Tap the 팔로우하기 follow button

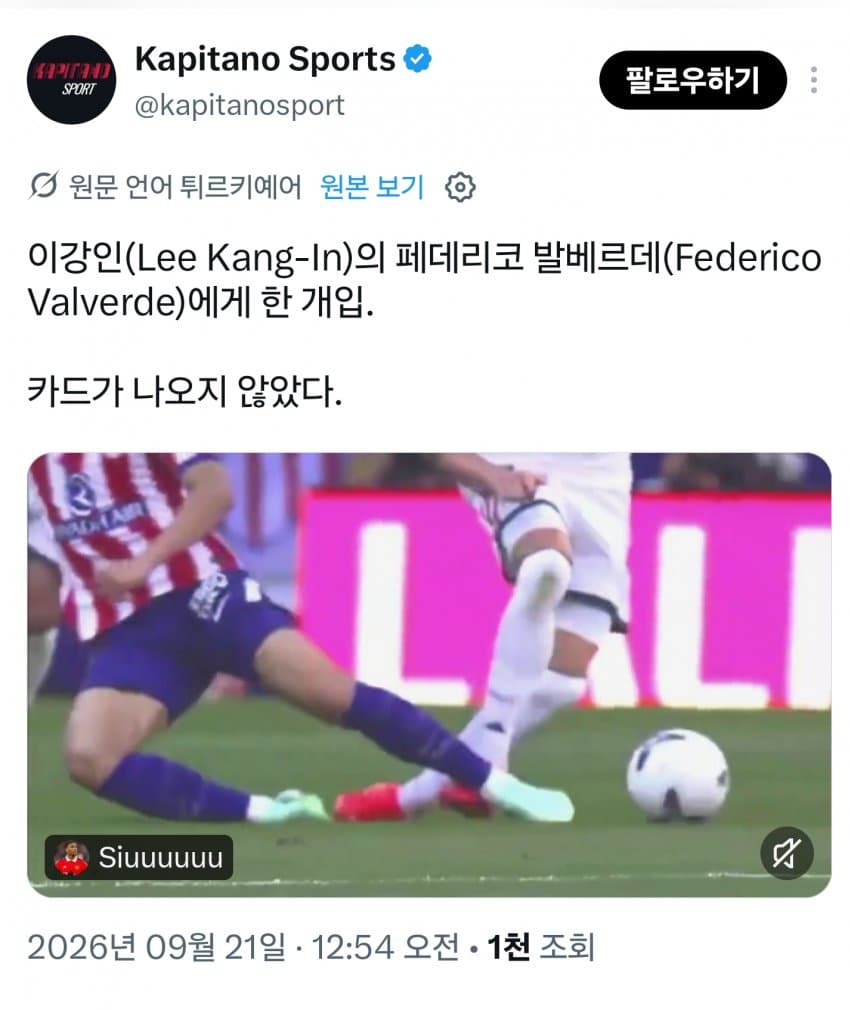tap(693, 80)
